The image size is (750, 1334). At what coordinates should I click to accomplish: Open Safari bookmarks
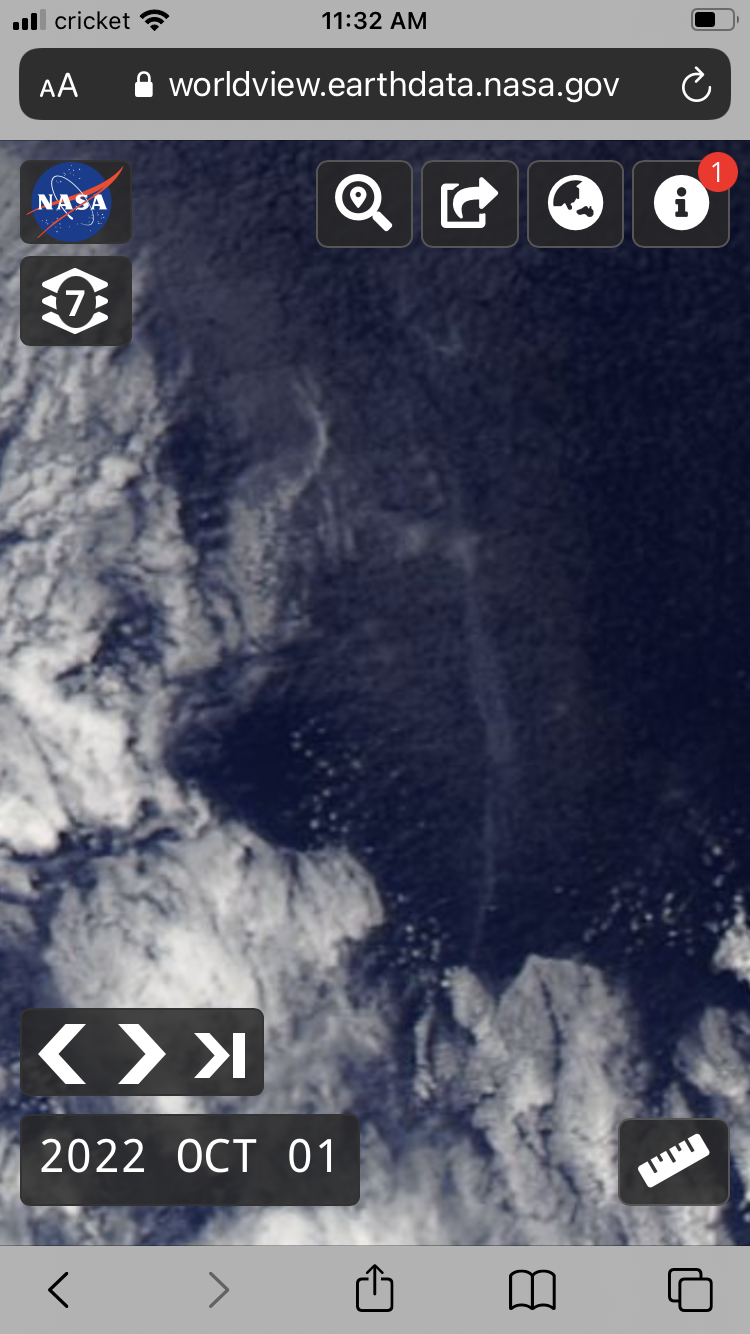coord(532,1290)
